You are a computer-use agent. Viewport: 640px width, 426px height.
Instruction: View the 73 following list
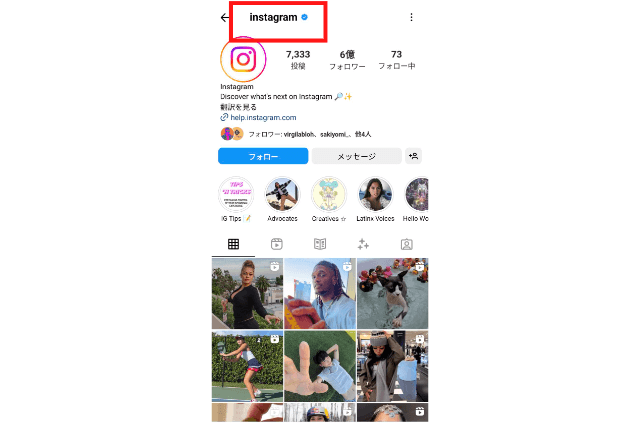coord(396,60)
